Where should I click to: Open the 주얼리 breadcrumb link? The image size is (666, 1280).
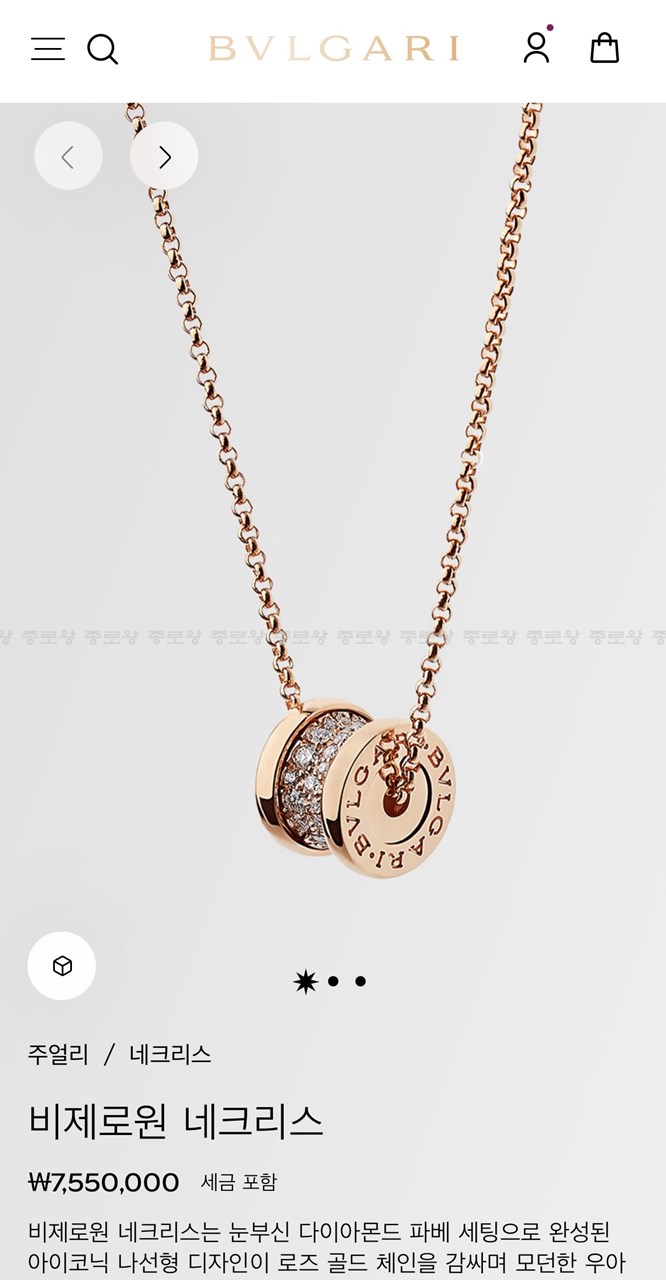[x=58, y=1054]
